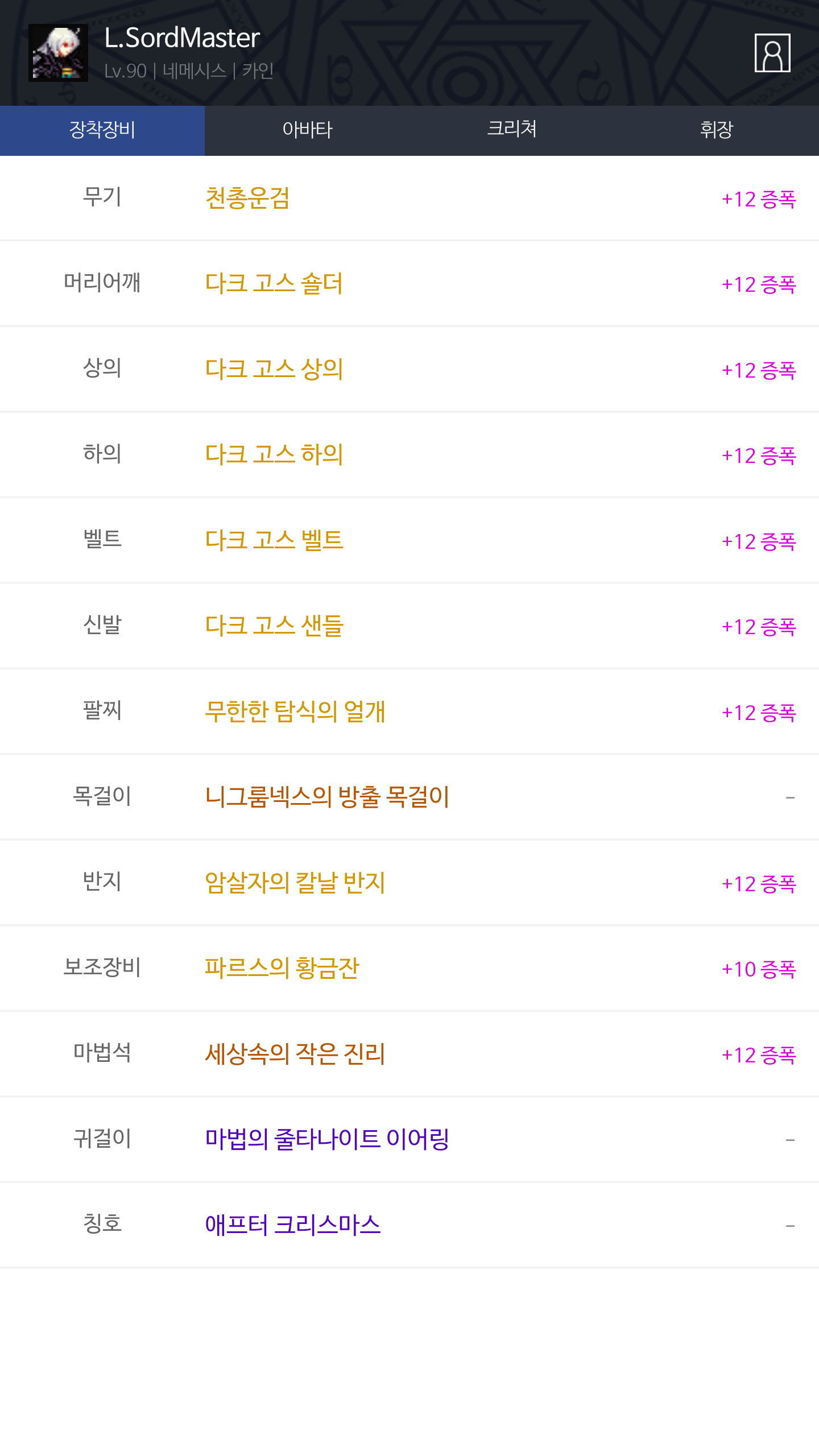
Task: Open the profile icon in header
Action: click(772, 53)
